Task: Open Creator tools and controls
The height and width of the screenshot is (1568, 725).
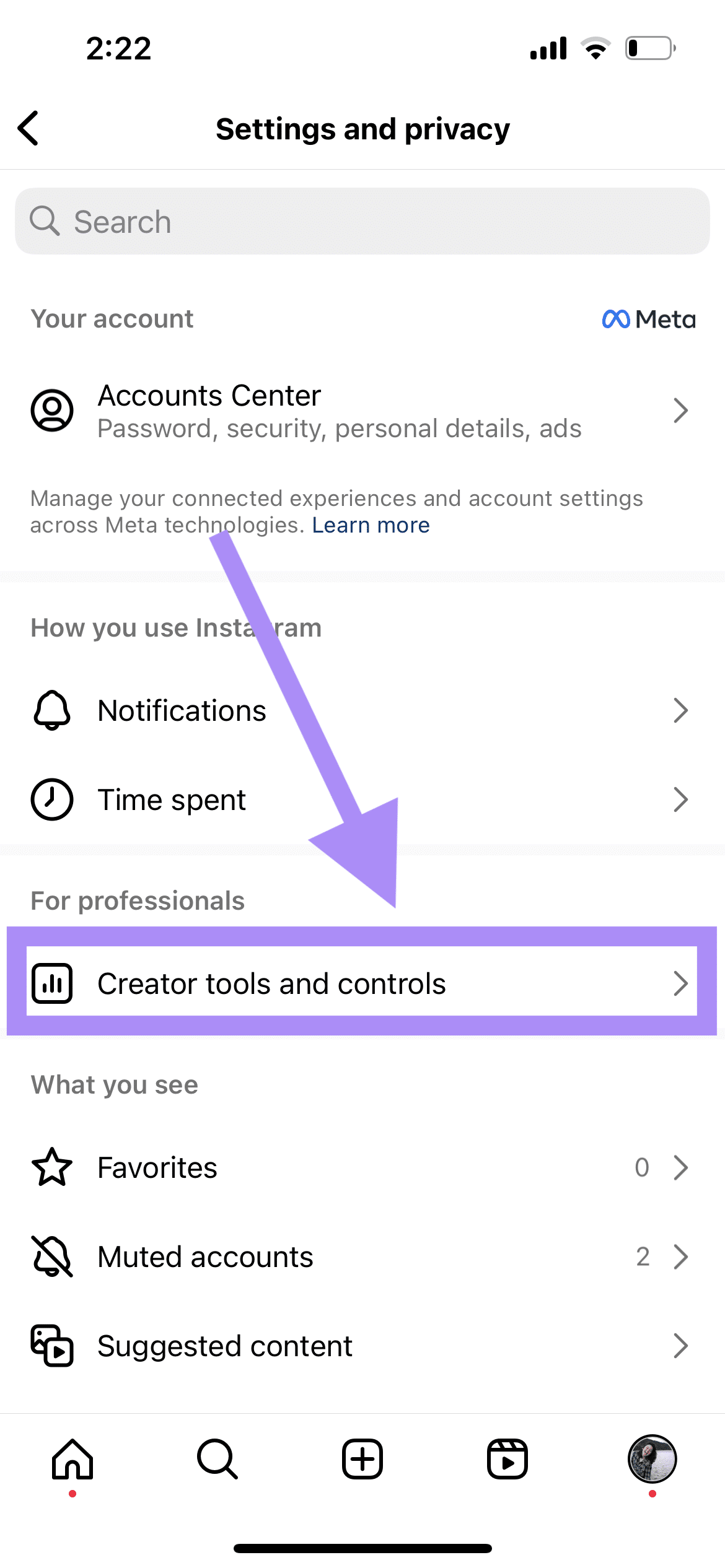Action: tap(362, 983)
